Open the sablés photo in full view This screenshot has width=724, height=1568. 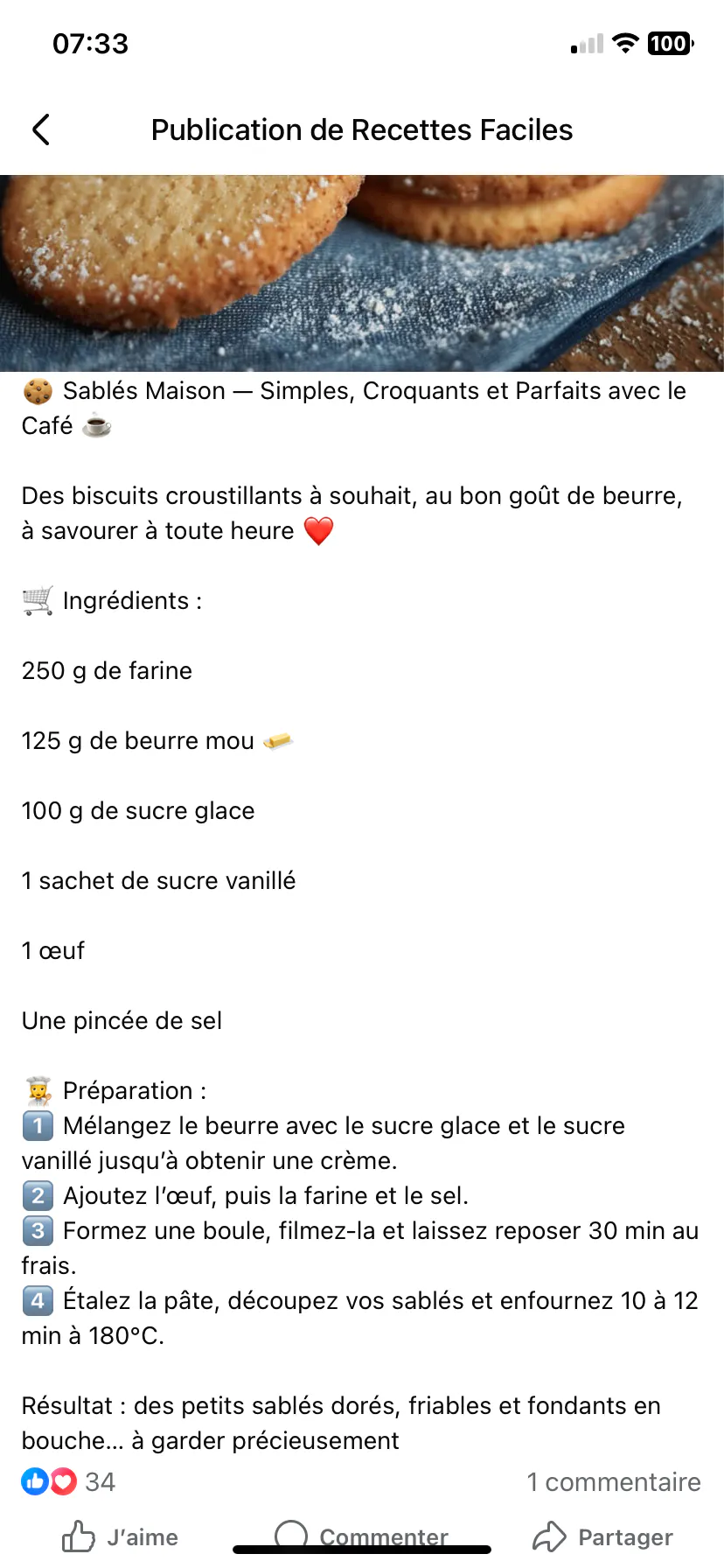coord(362,273)
